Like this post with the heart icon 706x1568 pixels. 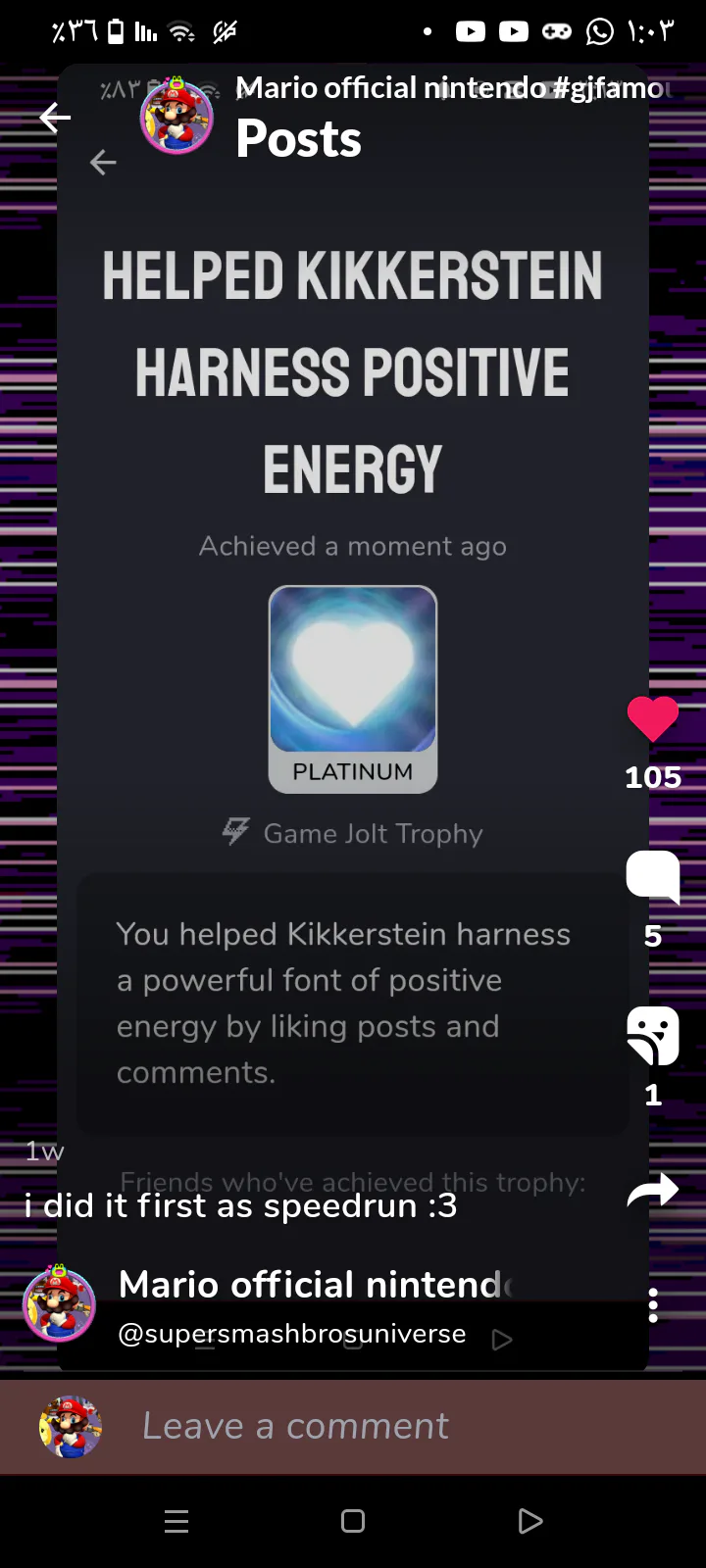[653, 718]
